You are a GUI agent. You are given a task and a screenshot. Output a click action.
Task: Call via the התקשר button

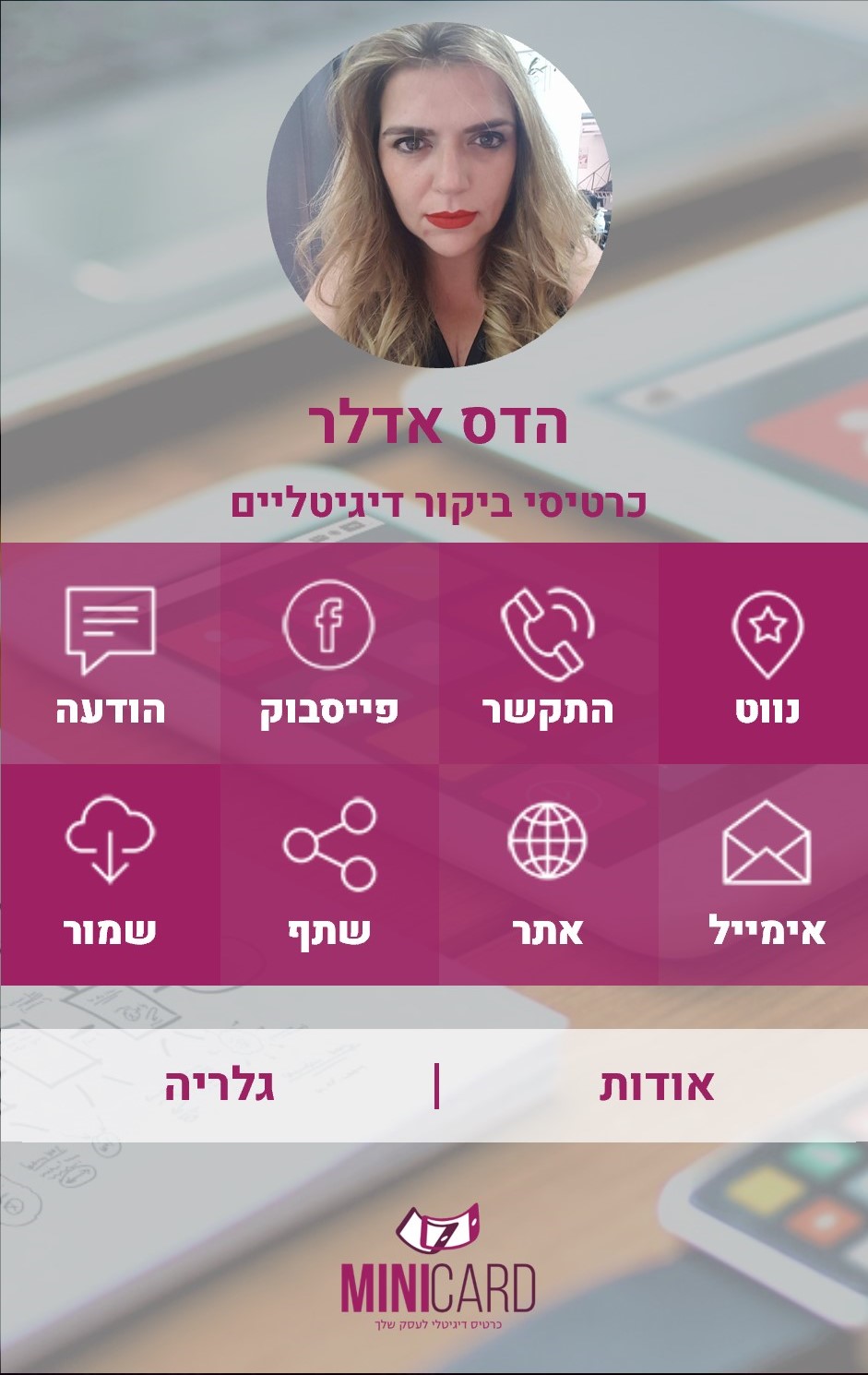tap(548, 653)
